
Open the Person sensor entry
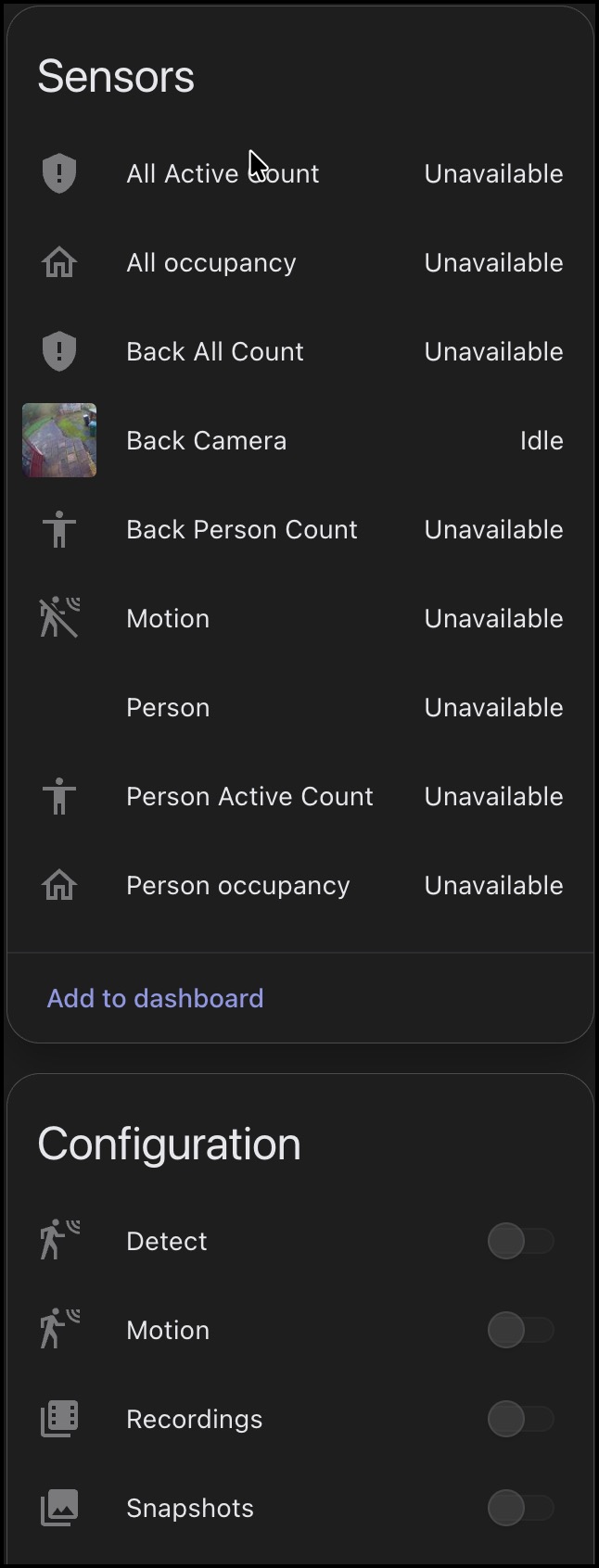168,707
